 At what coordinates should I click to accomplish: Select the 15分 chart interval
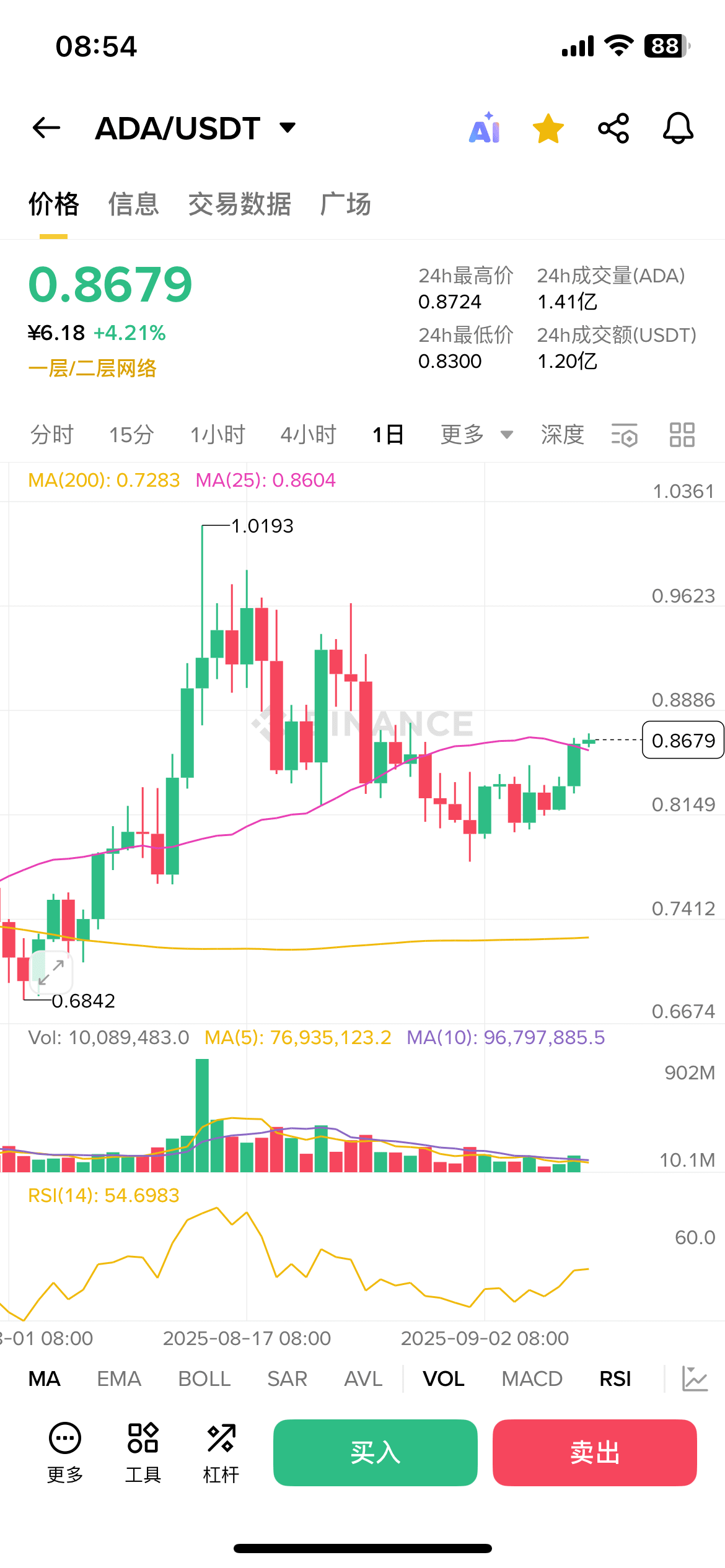tap(131, 435)
